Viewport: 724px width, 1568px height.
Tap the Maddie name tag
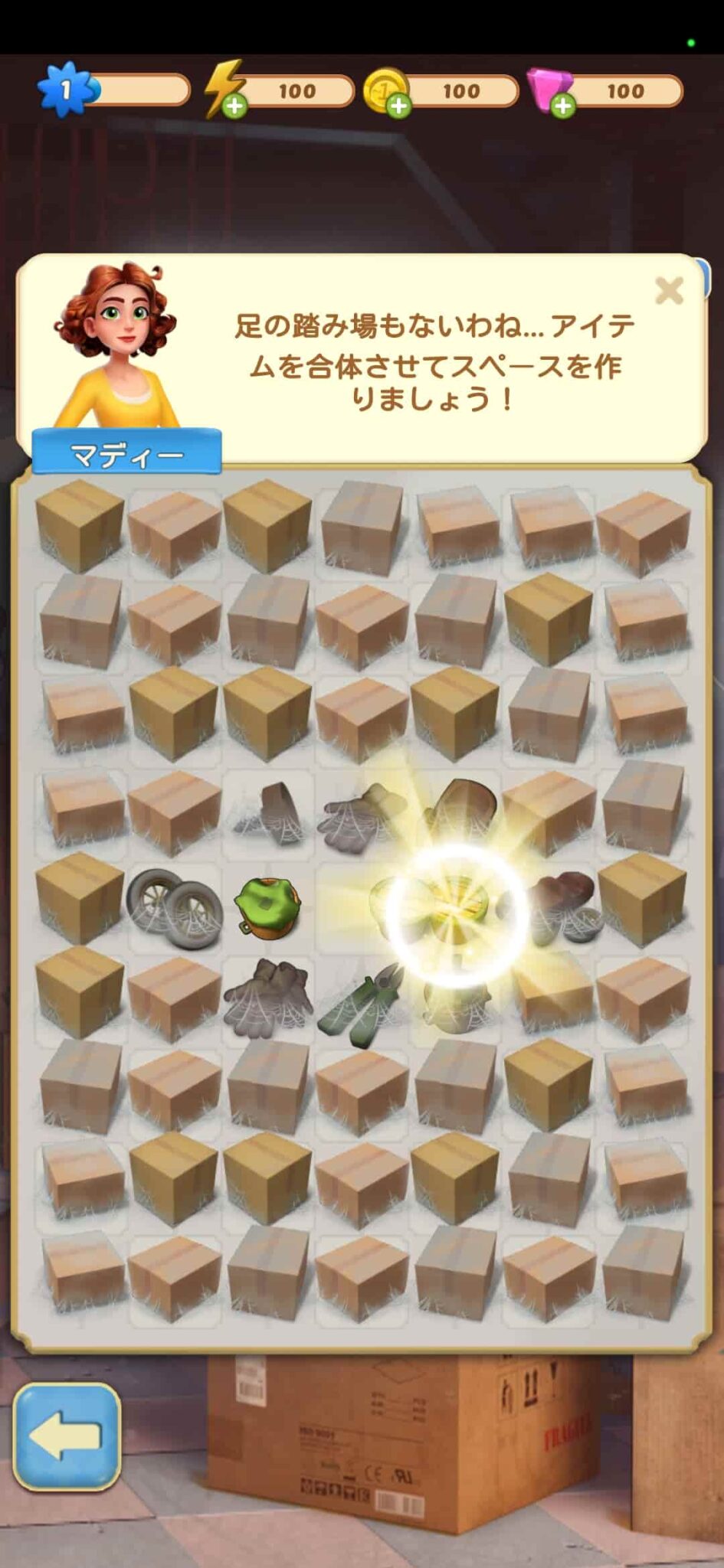tap(126, 452)
